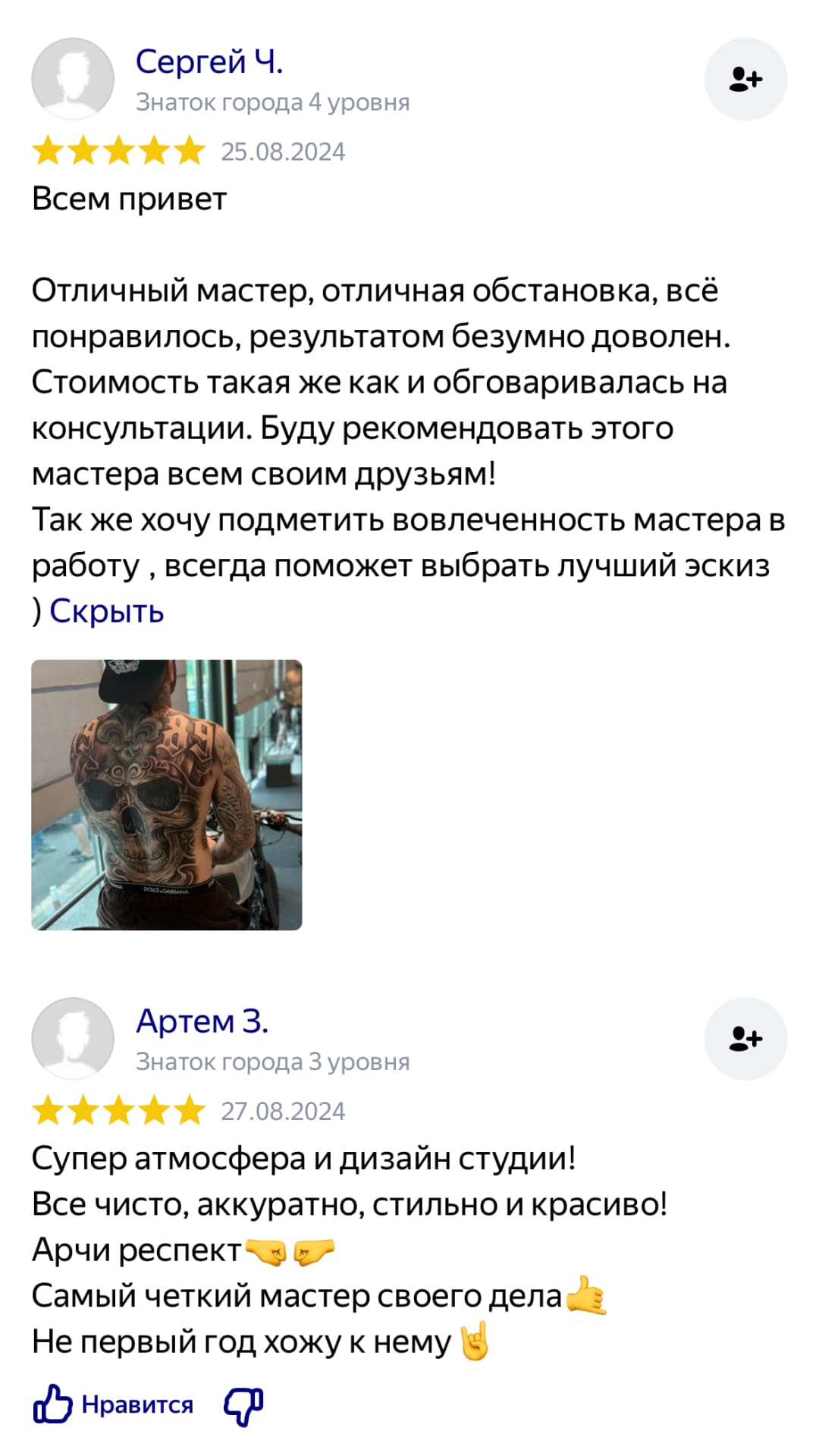Open Артем З. avatar
The height and width of the screenshot is (1456, 819).
tap(73, 1038)
